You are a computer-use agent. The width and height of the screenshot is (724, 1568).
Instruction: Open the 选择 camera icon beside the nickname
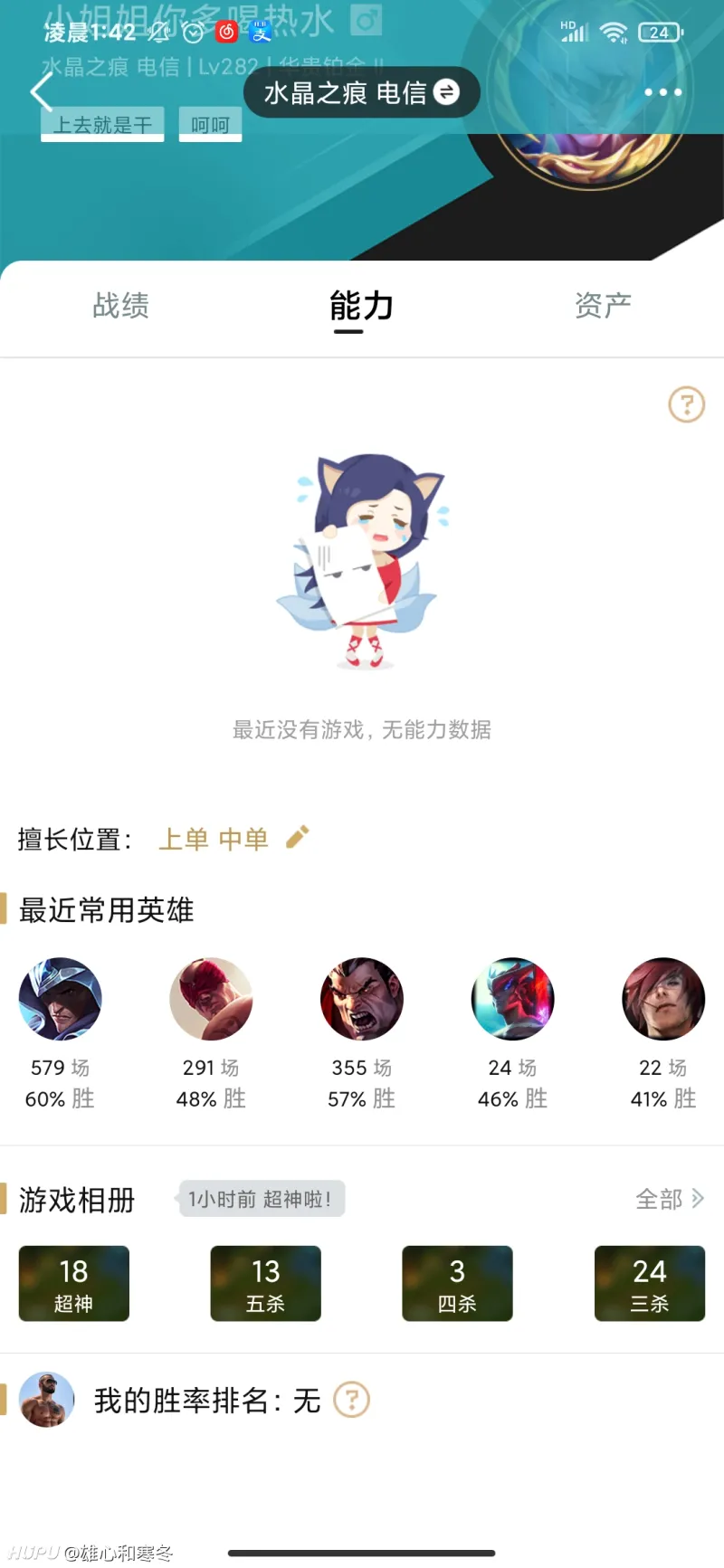(x=366, y=20)
